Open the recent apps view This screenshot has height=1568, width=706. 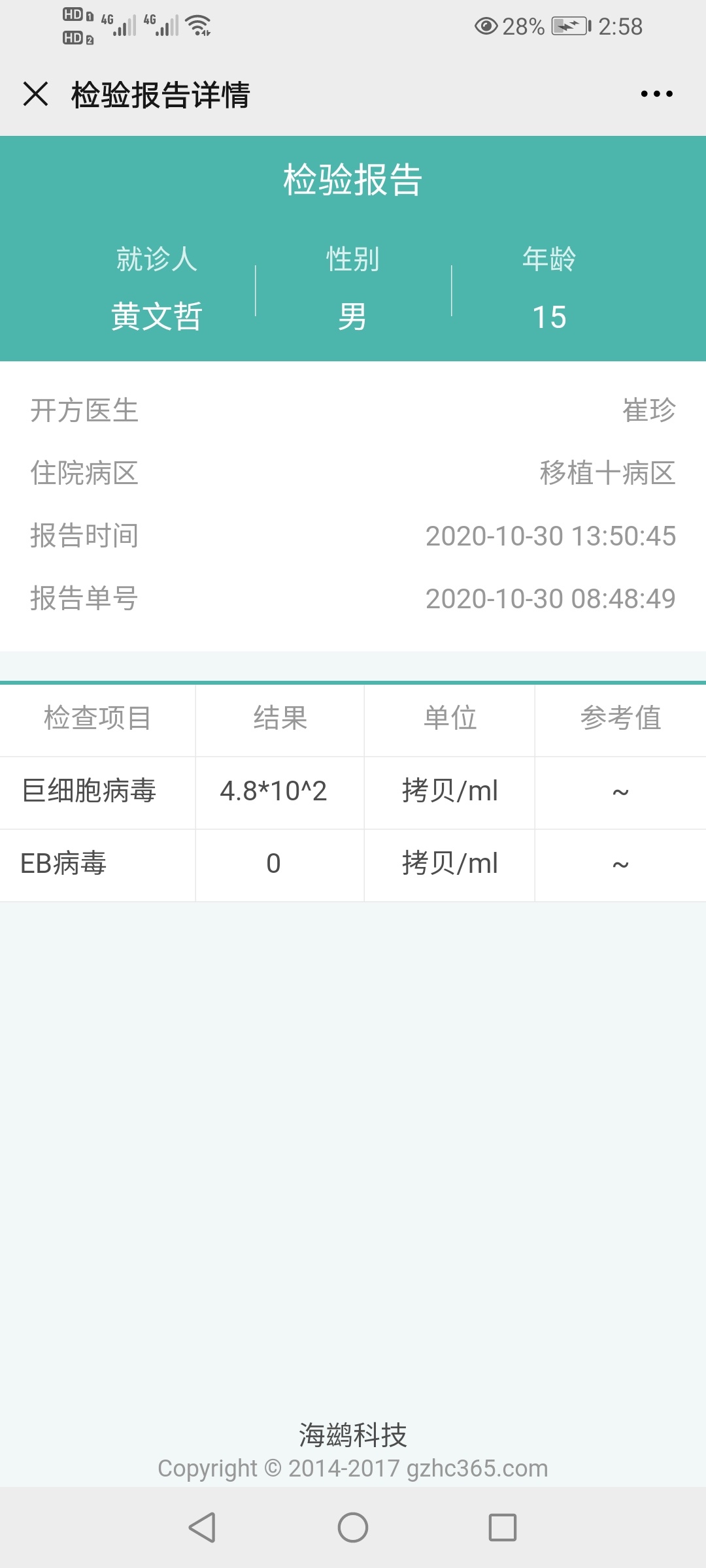[503, 1527]
